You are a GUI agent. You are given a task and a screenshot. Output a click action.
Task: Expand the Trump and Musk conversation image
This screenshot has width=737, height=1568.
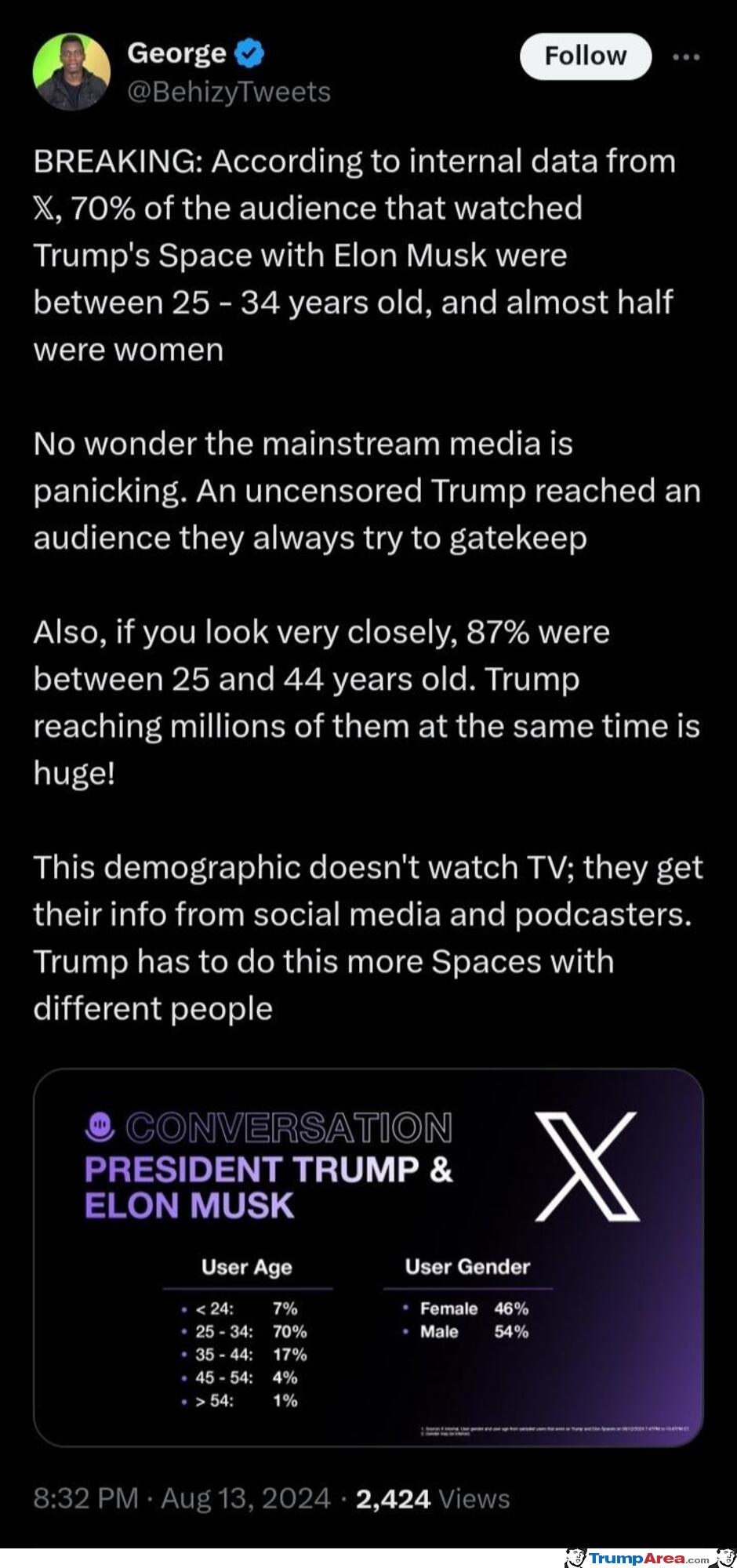coord(368,1258)
